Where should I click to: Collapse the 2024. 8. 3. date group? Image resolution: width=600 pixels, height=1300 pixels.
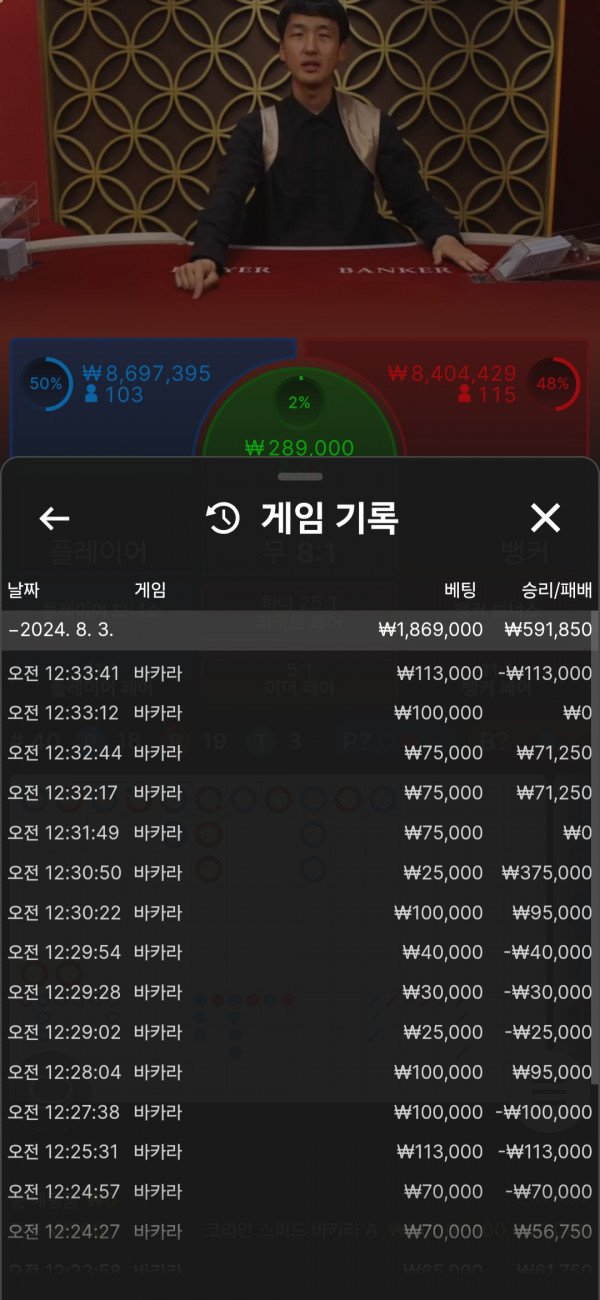[x=298, y=630]
